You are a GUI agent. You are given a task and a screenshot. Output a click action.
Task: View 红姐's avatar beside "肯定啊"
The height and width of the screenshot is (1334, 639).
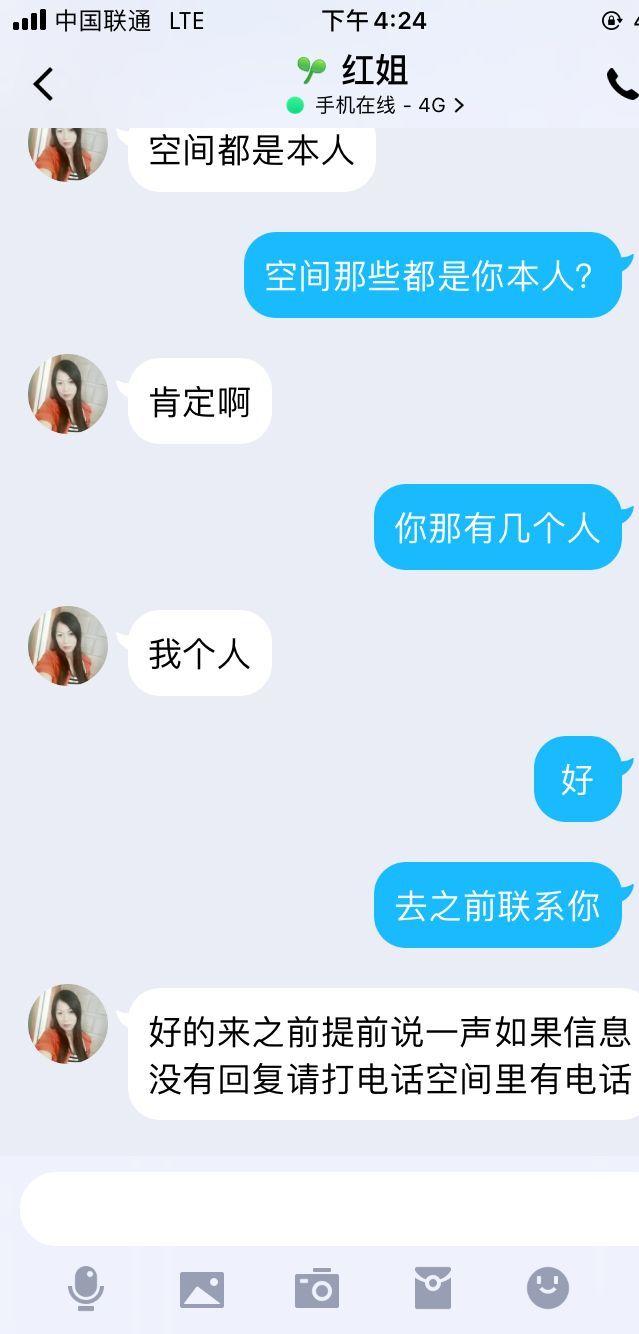pyautogui.click(x=68, y=393)
